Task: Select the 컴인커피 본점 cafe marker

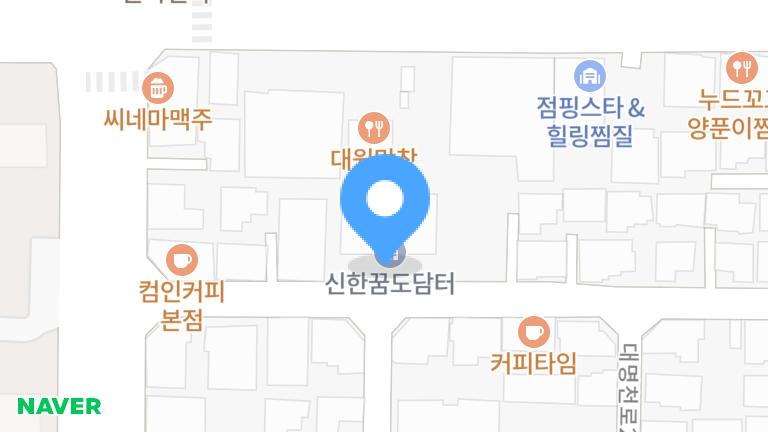Action: 181,260
